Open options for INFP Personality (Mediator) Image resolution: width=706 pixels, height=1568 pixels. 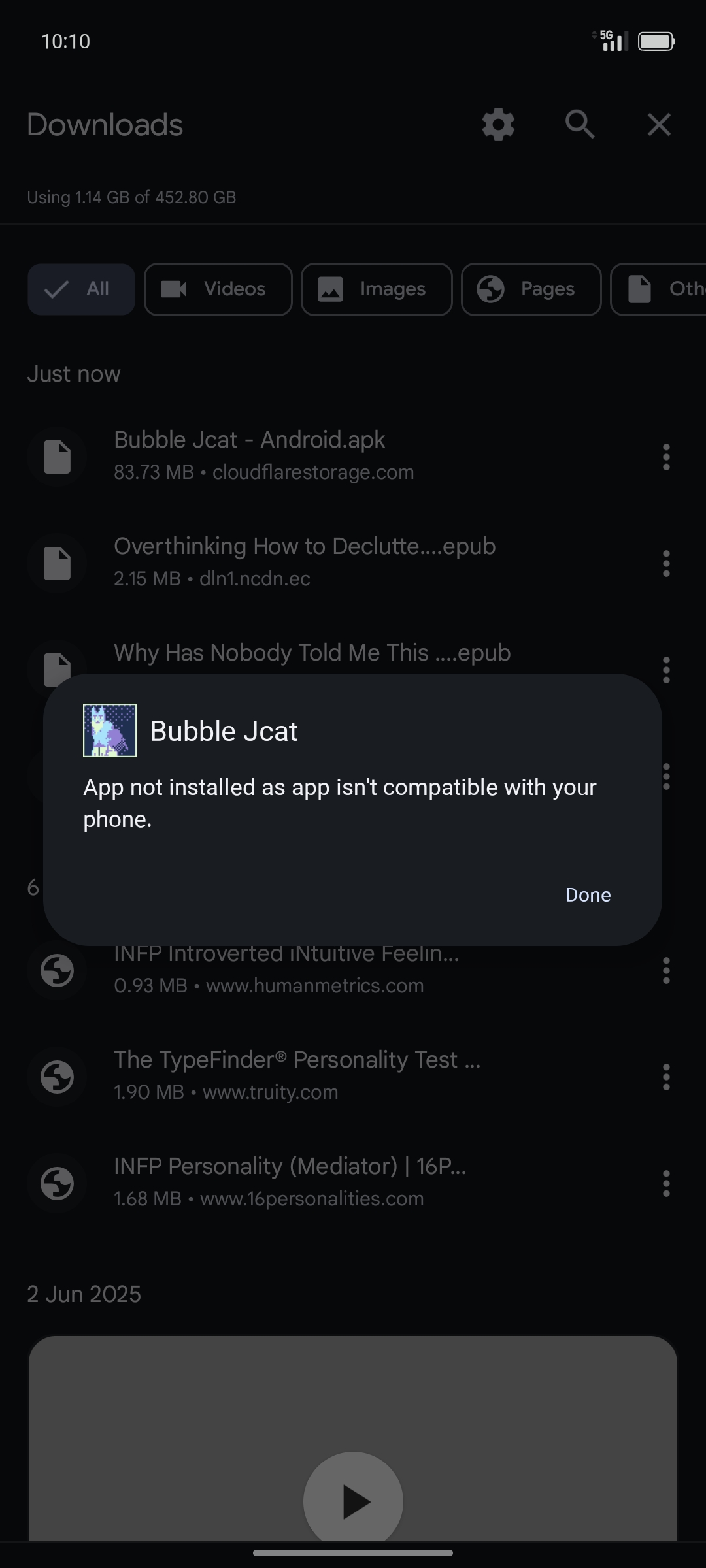click(x=666, y=1183)
